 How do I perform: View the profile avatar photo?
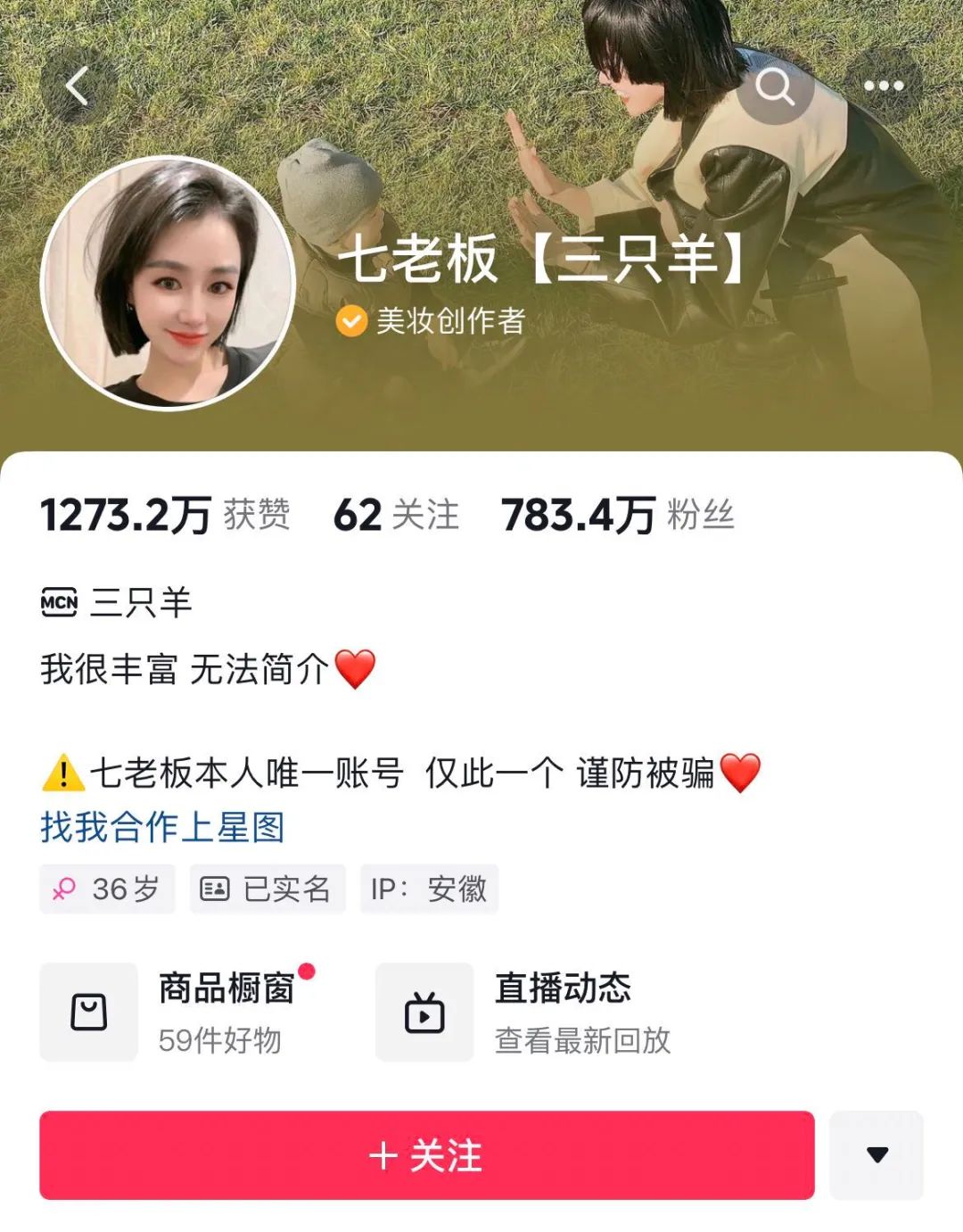coord(168,284)
